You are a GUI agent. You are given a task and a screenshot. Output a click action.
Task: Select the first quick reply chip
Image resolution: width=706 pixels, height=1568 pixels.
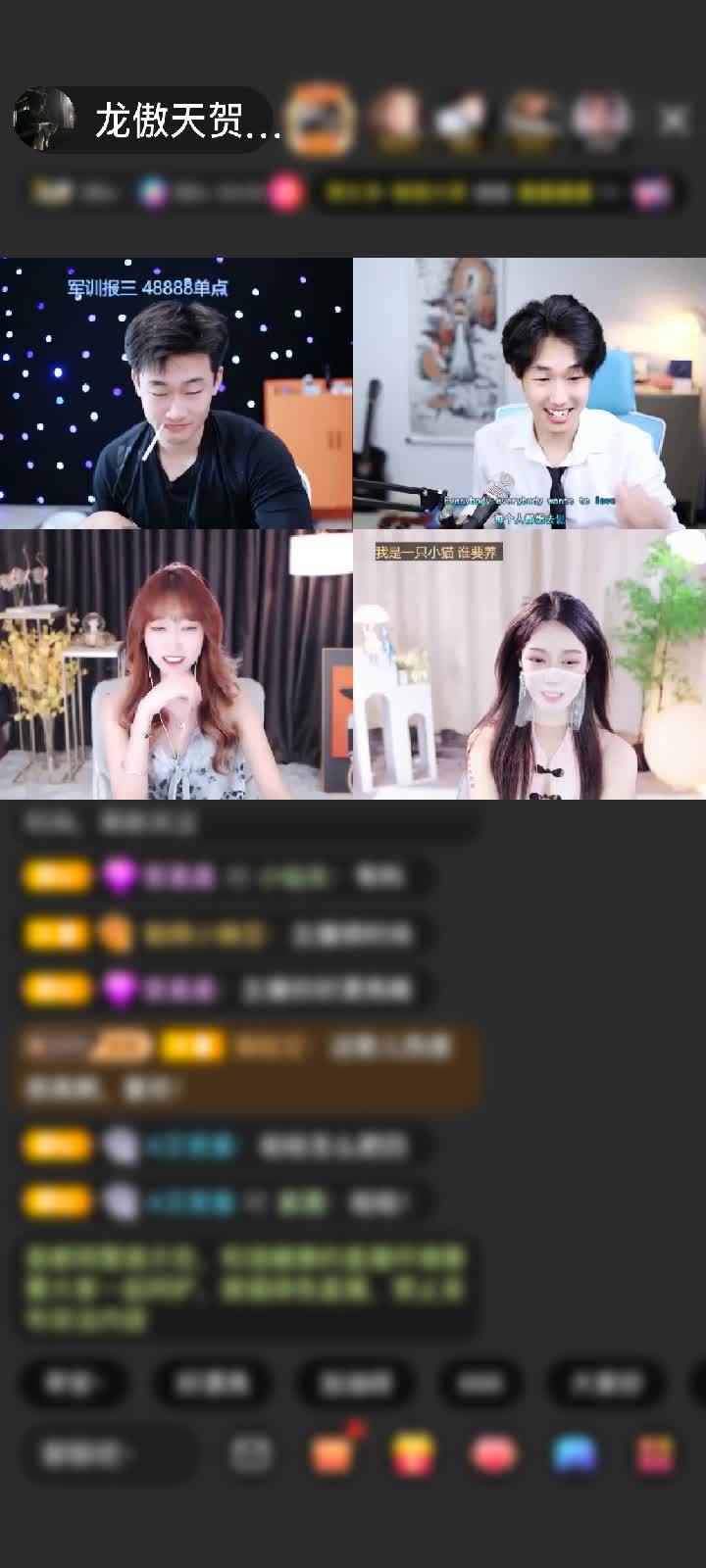(x=74, y=1383)
